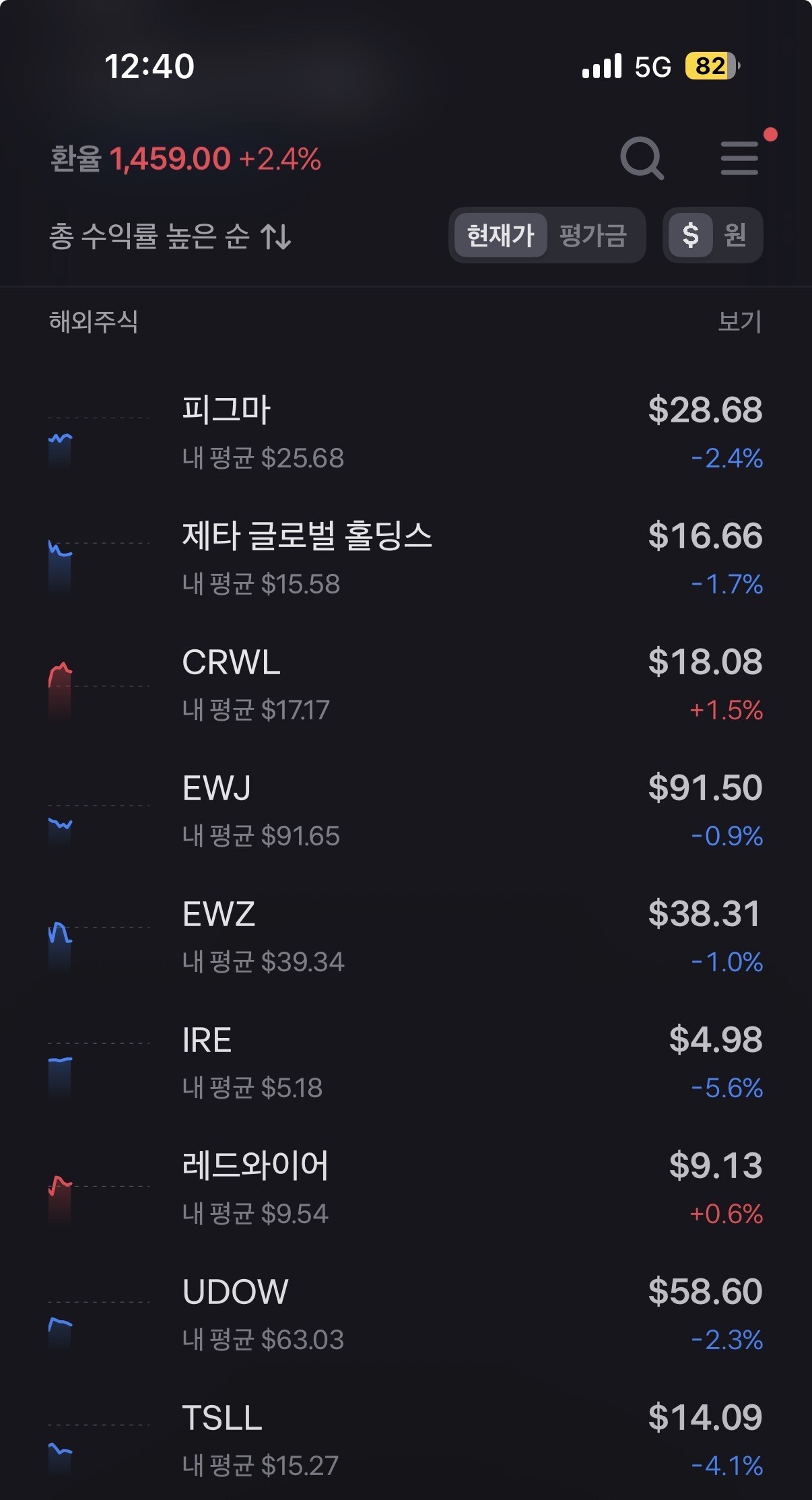Image resolution: width=812 pixels, height=1500 pixels.
Task: Select the 현재가 segment
Action: [500, 236]
